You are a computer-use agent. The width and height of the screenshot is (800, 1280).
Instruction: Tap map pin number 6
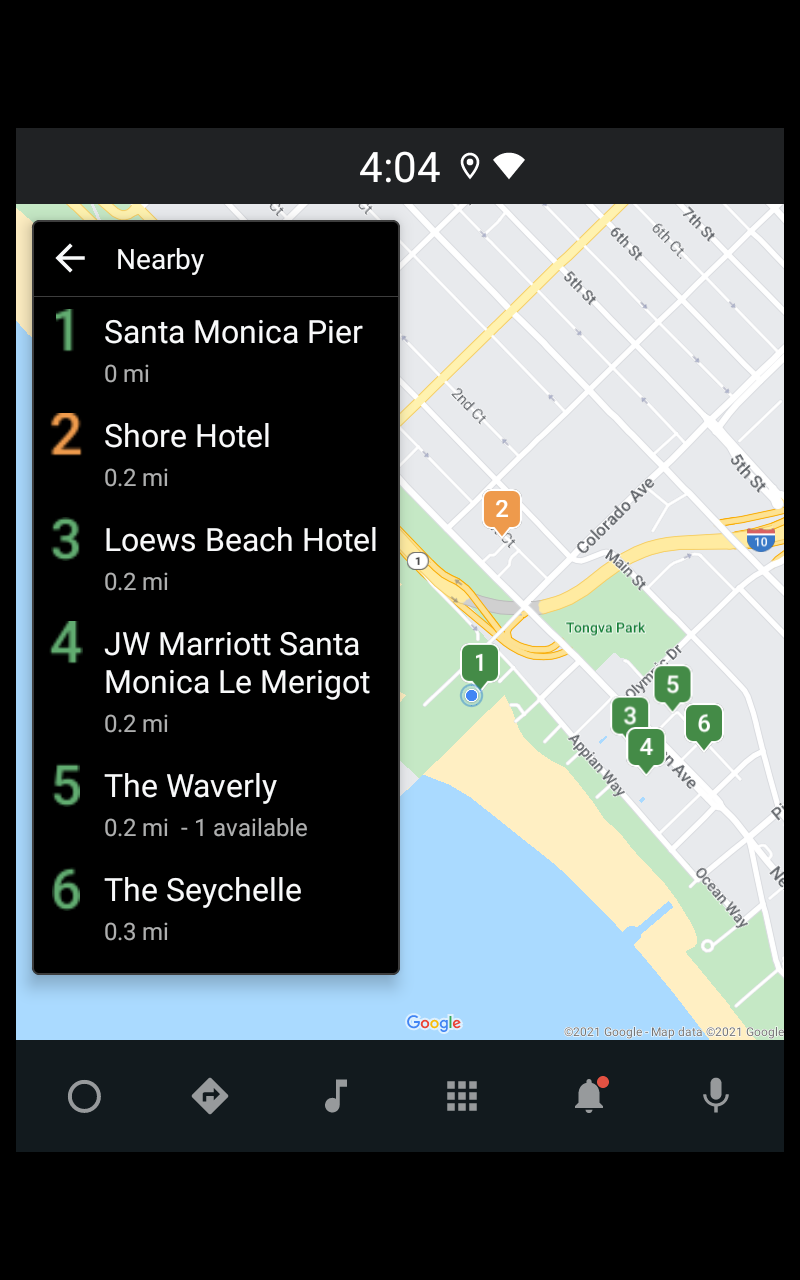704,723
